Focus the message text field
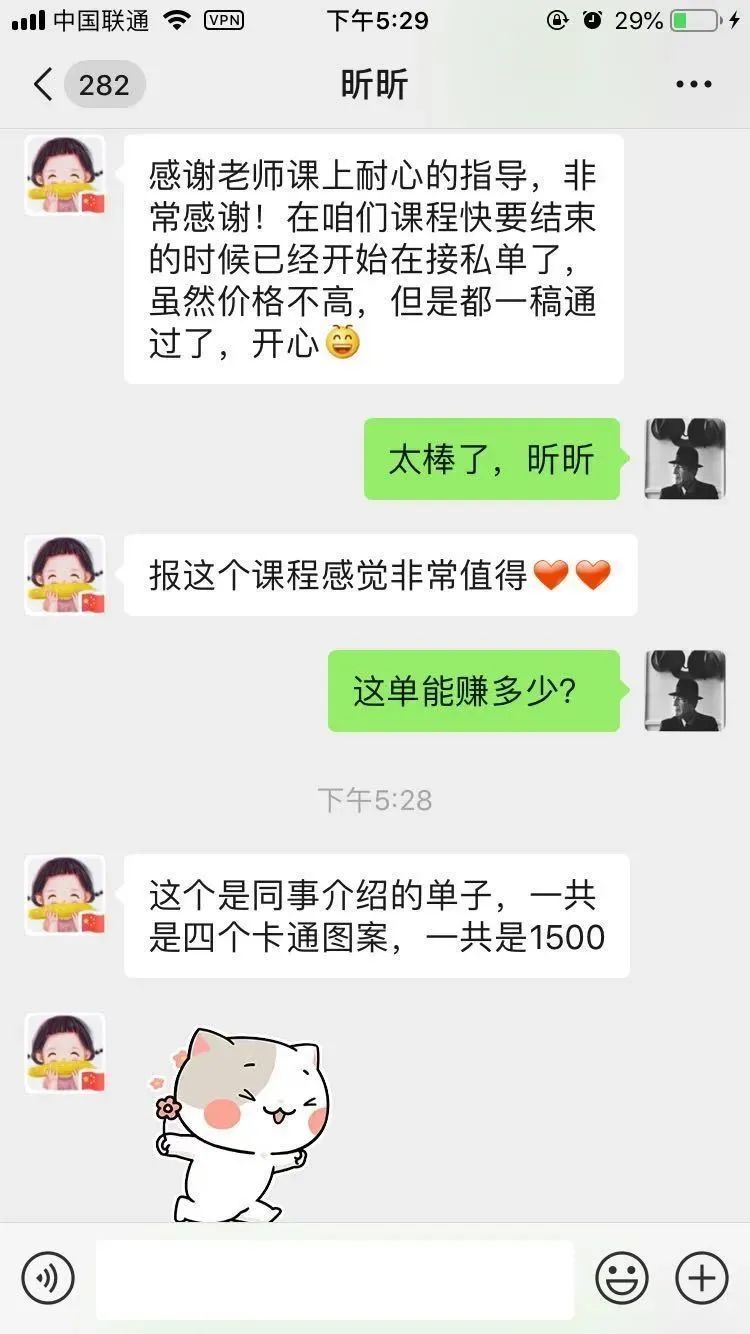750x1334 pixels. 335,1278
